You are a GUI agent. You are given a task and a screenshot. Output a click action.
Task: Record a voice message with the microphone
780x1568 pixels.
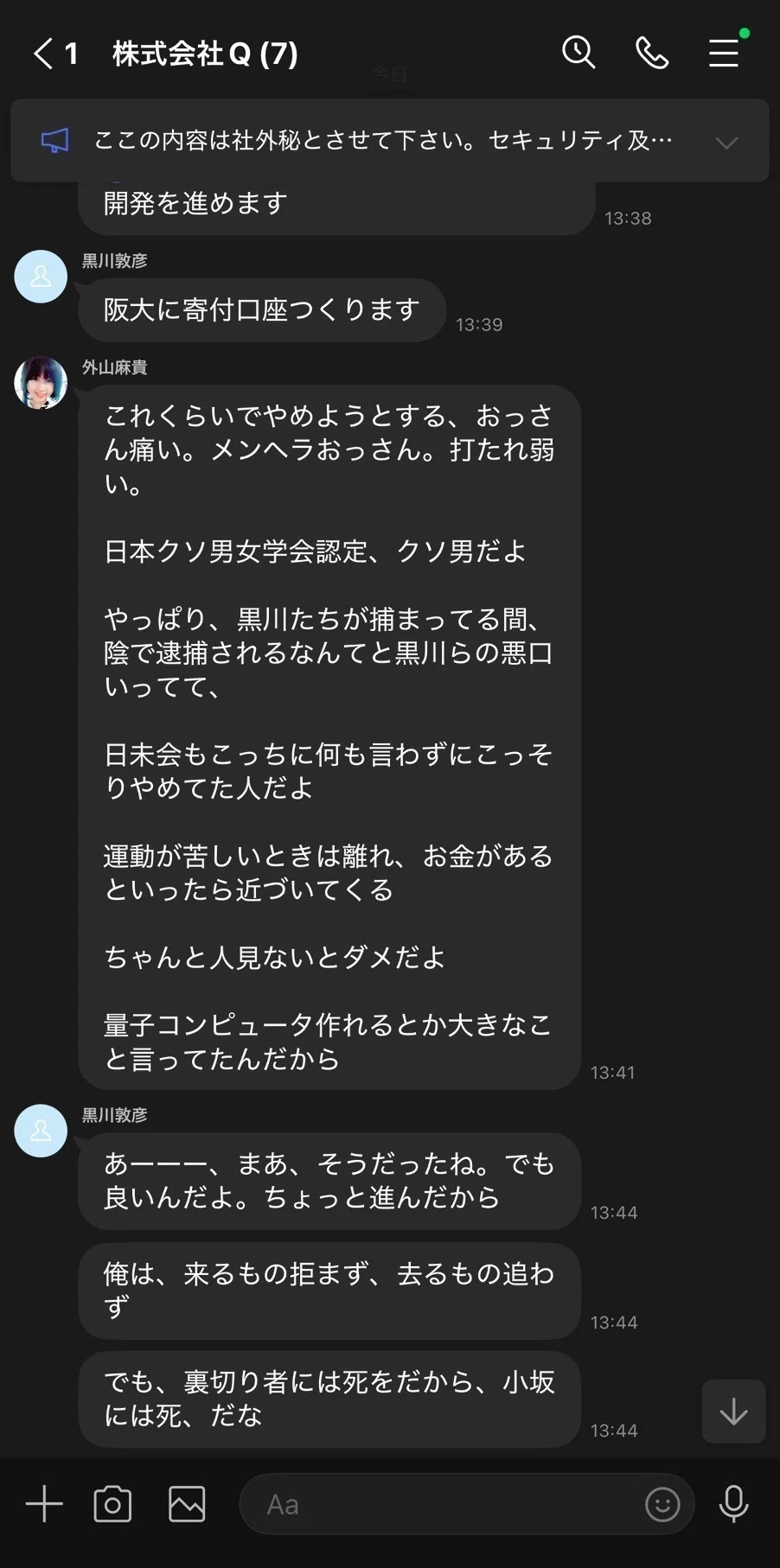[x=733, y=1504]
